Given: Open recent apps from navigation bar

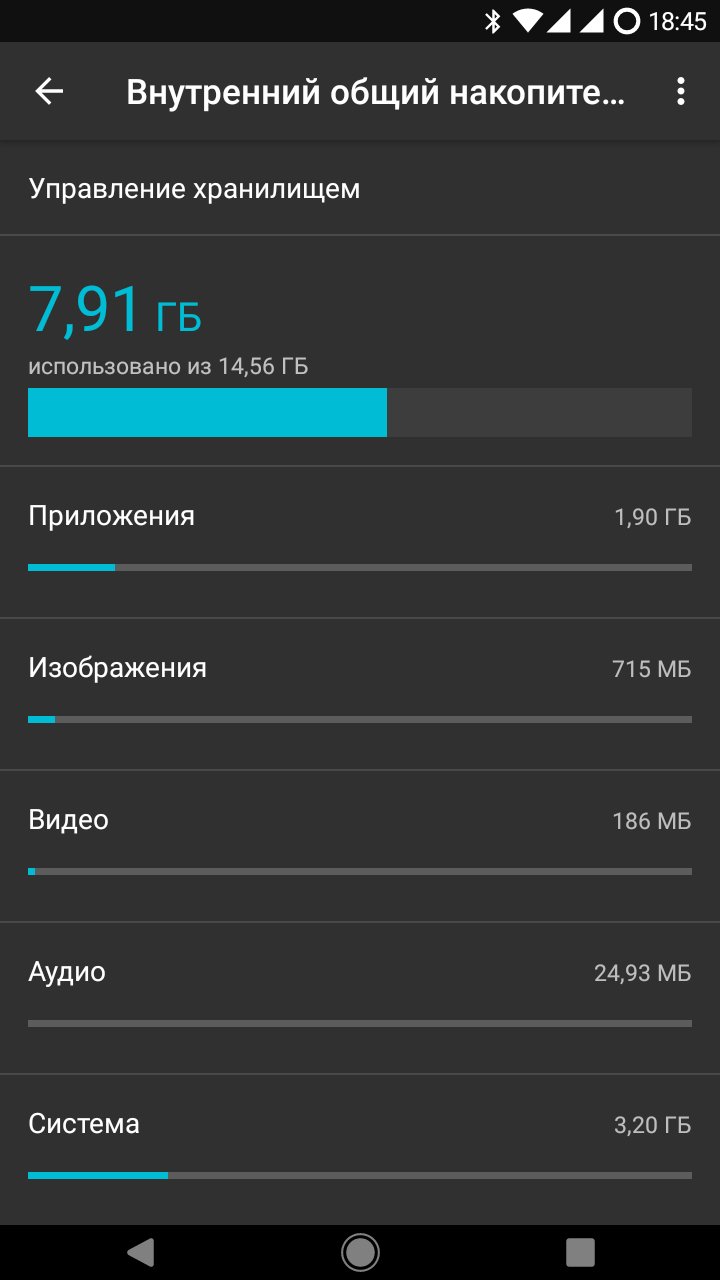Looking at the screenshot, I should point(580,1251).
